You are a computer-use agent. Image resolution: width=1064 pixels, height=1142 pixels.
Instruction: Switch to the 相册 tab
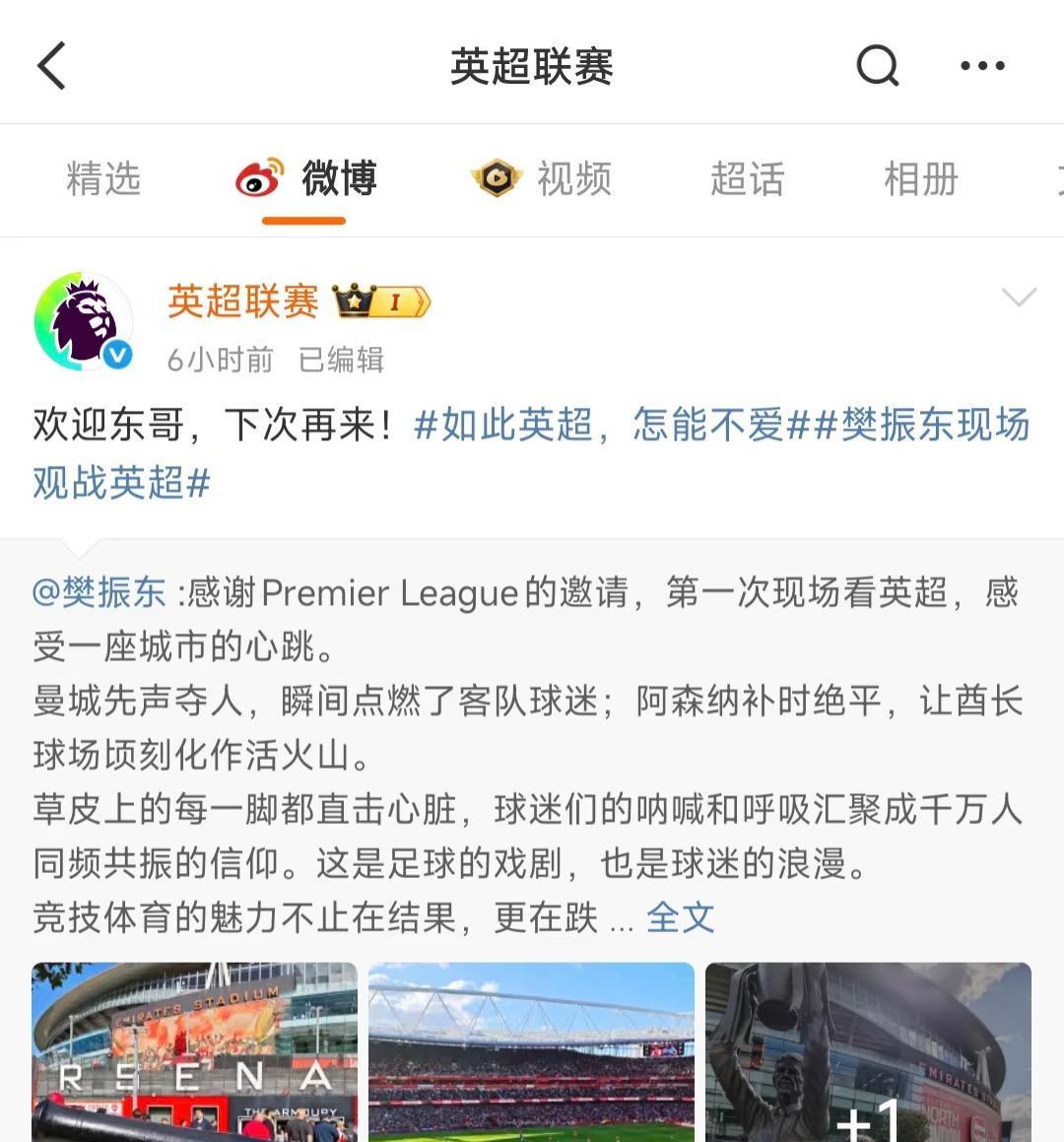[x=920, y=179]
